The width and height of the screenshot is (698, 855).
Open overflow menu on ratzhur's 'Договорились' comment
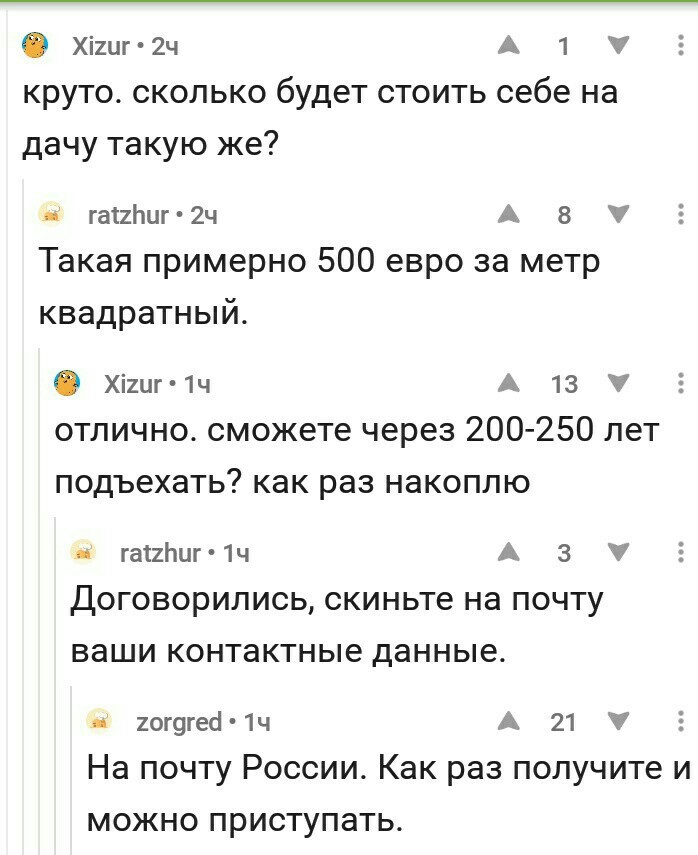click(x=680, y=553)
